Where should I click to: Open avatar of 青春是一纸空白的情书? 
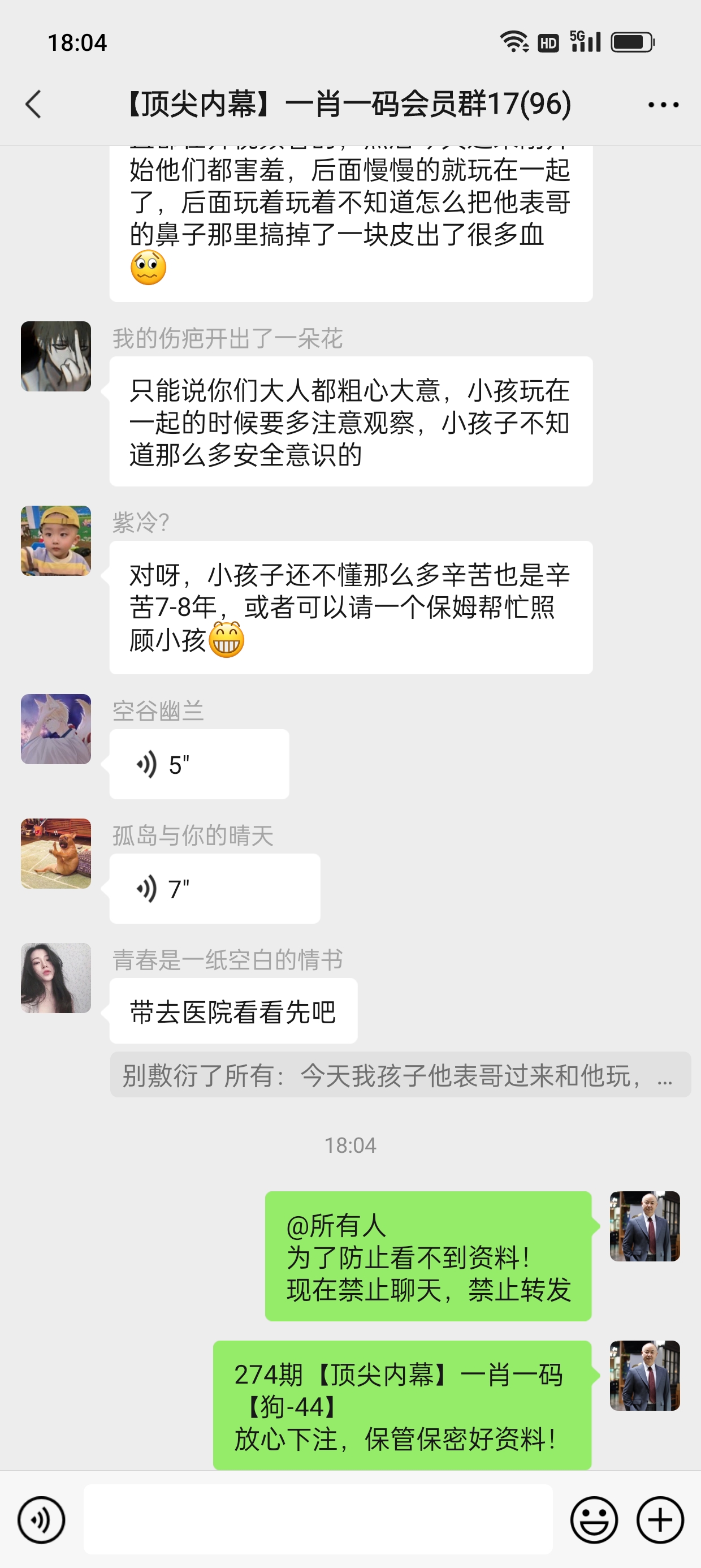(56, 978)
